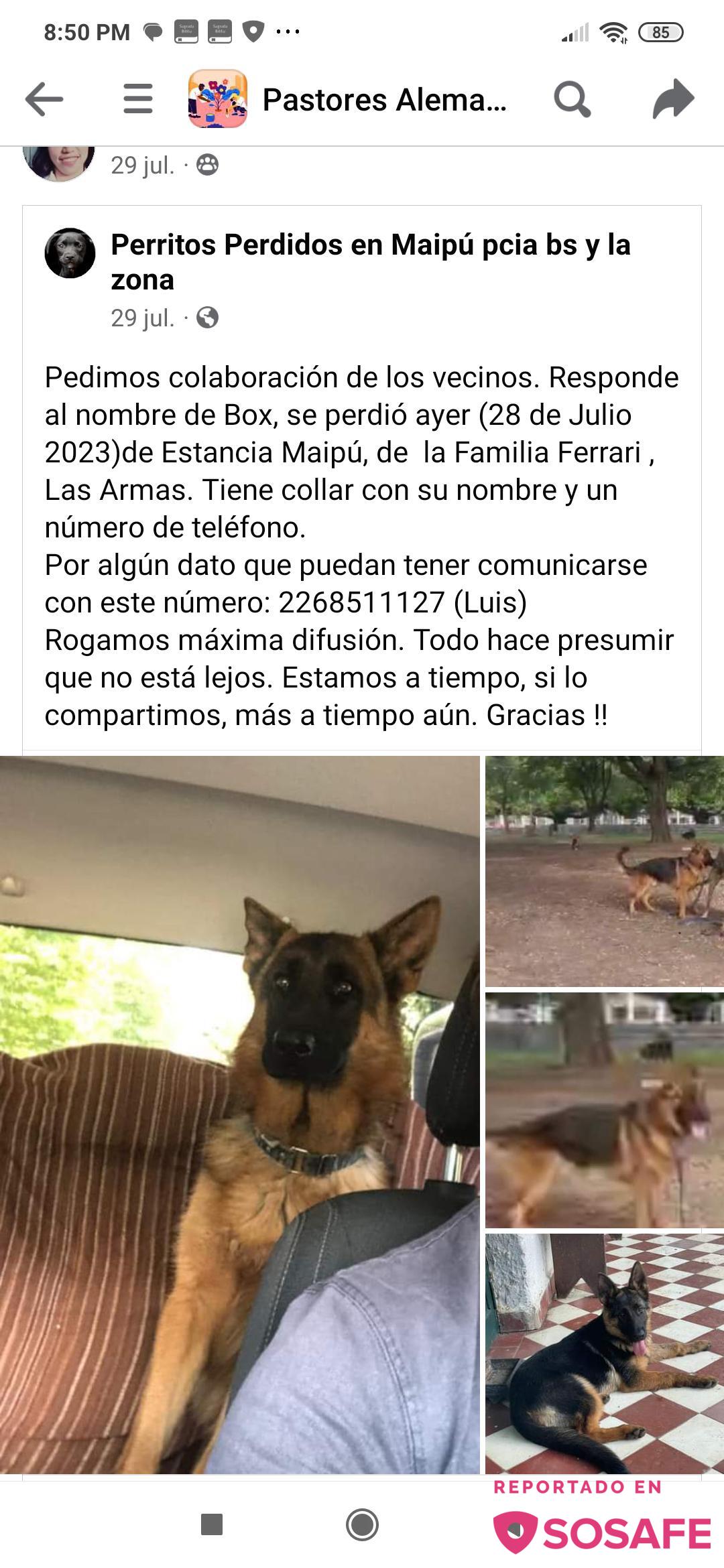The image size is (724, 1568).
Task: Open large photo of dog in car
Action: click(x=239, y=1112)
